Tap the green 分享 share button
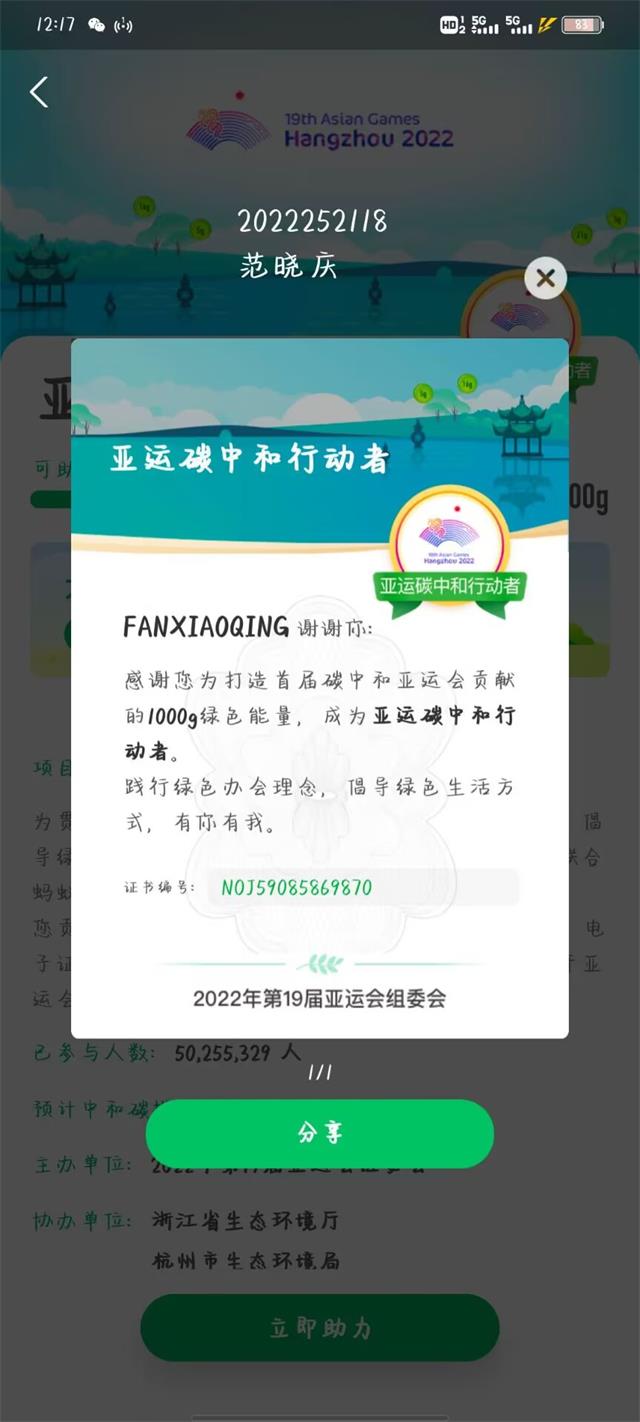This screenshot has width=640, height=1422. pyautogui.click(x=320, y=1133)
